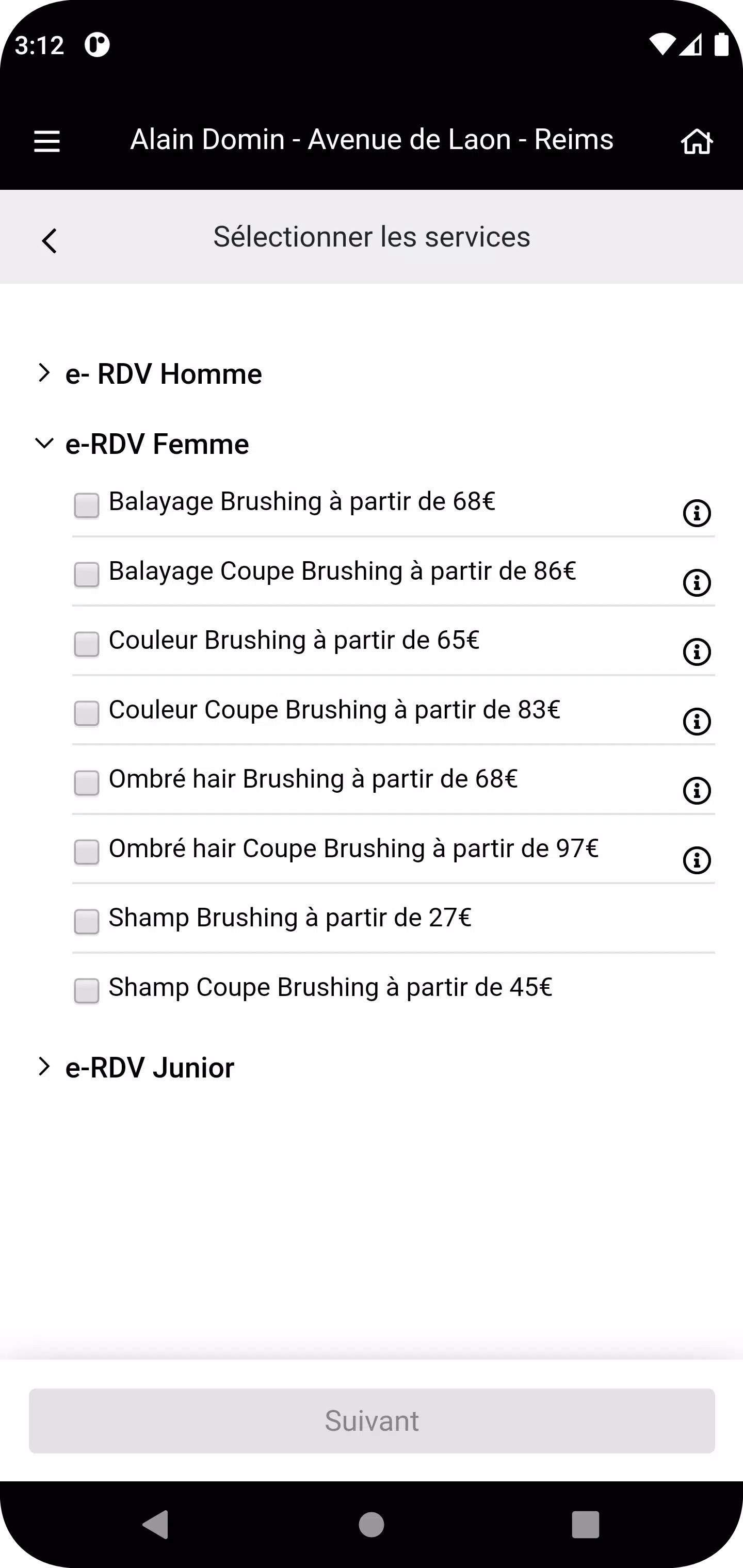
Task: Check Shamp Coupe Brushing à partir de 45€
Action: tap(86, 991)
